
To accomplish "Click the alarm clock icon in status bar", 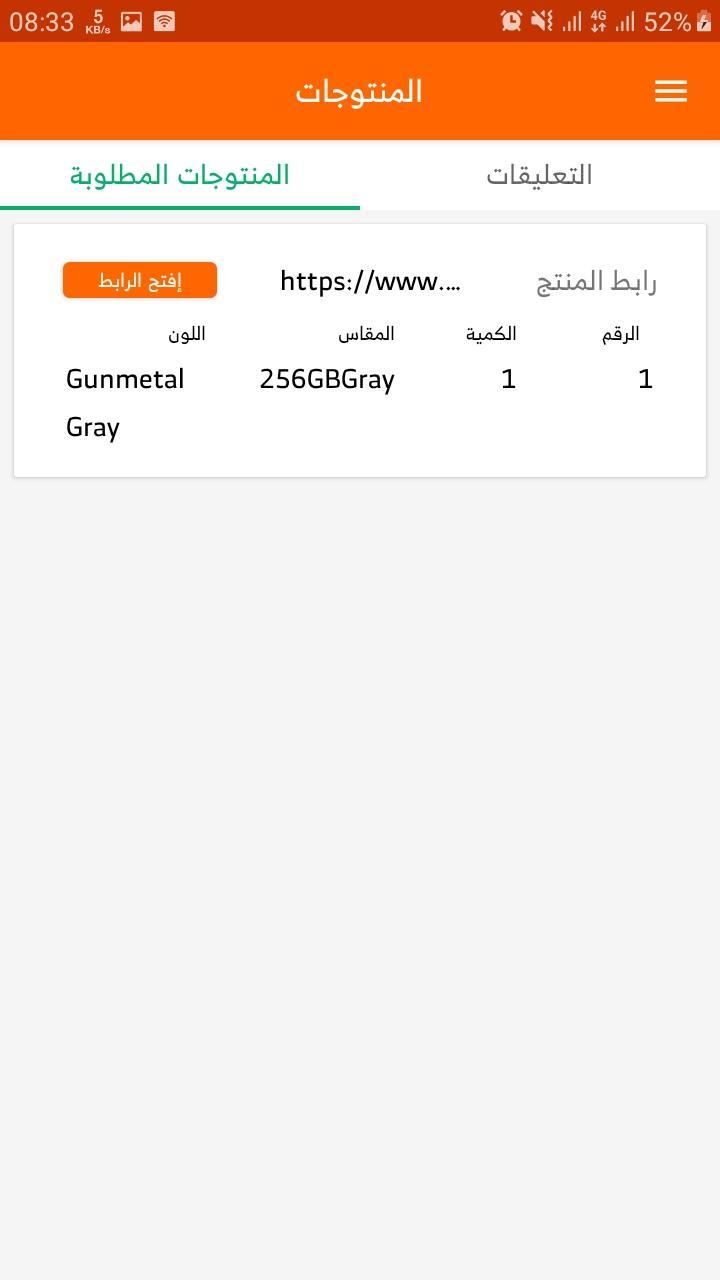I will 510,20.
